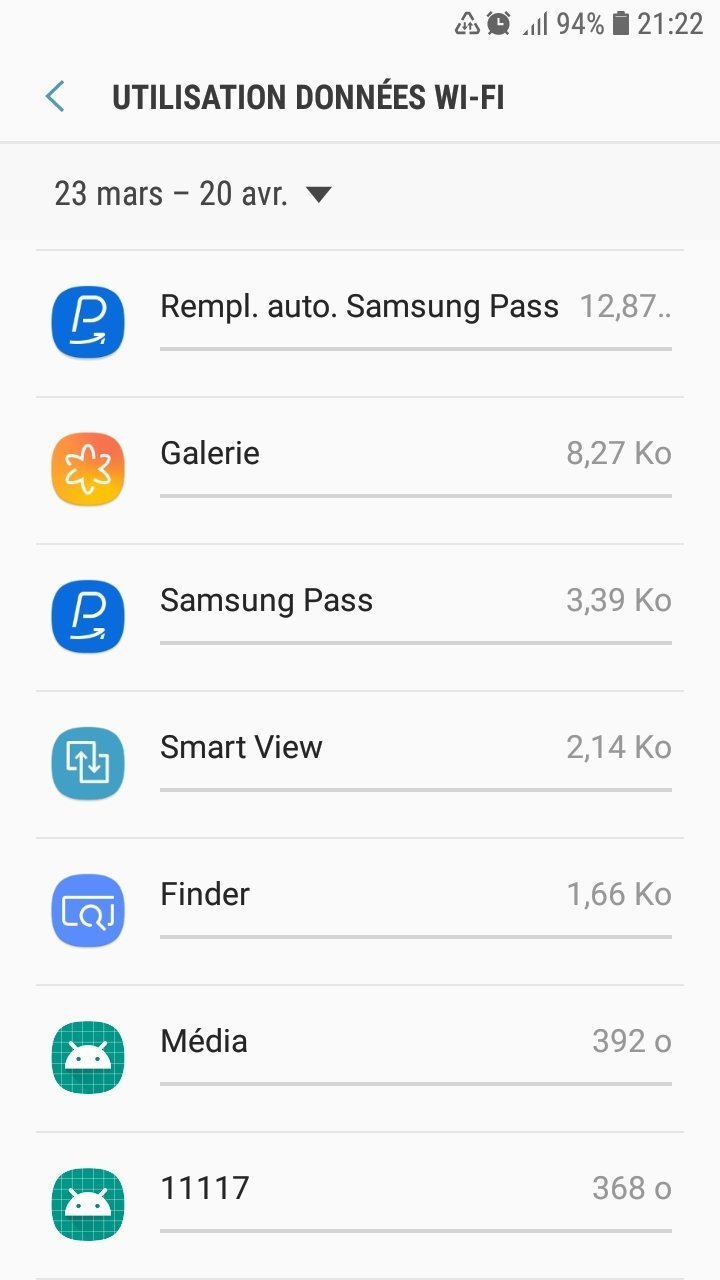The image size is (720, 1280).
Task: Open Galerie data usage details
Action: 360,470
